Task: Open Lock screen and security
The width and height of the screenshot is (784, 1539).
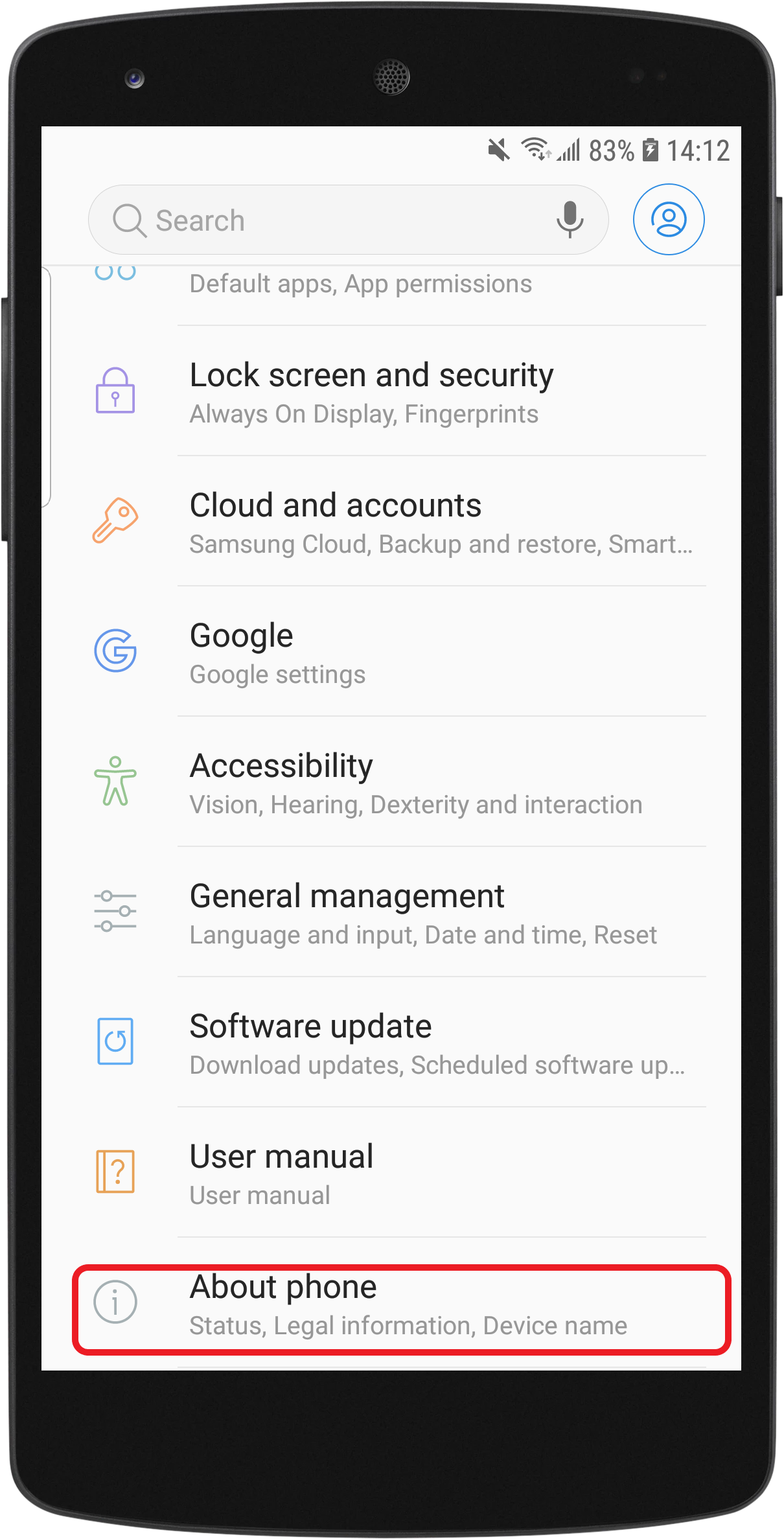Action: pyautogui.click(x=391, y=391)
